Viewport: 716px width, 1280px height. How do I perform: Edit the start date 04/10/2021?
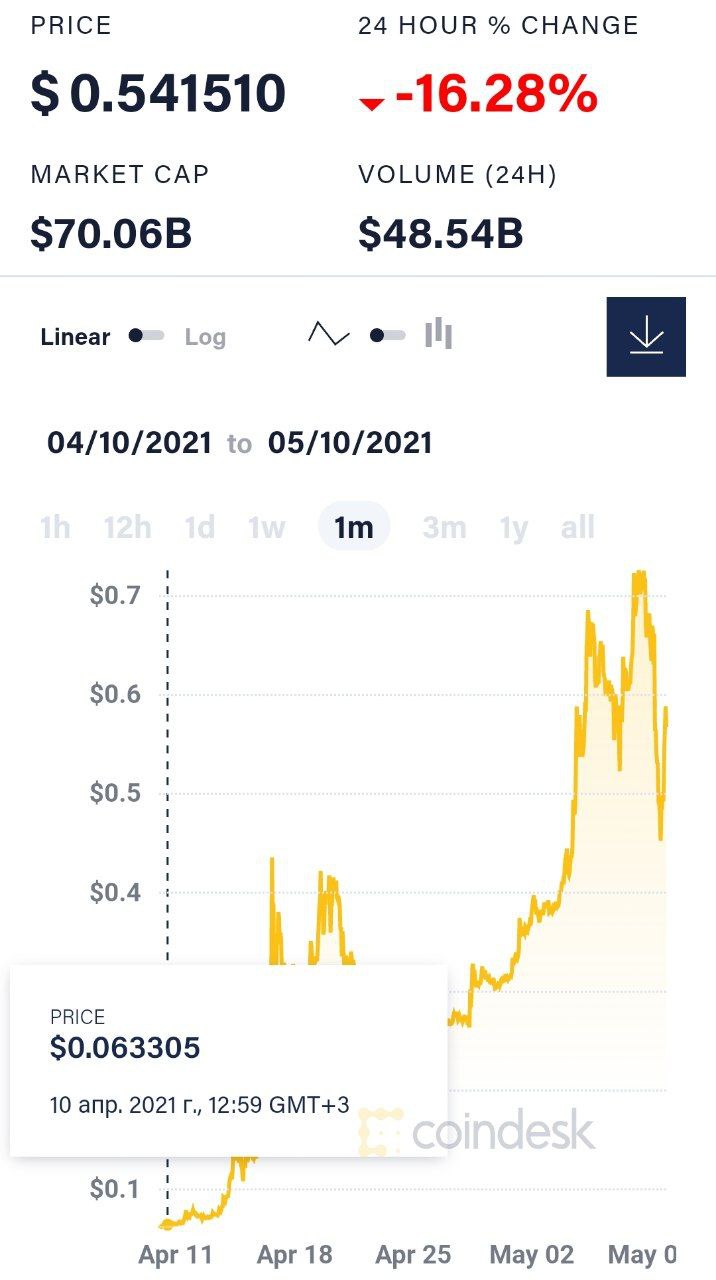click(129, 443)
